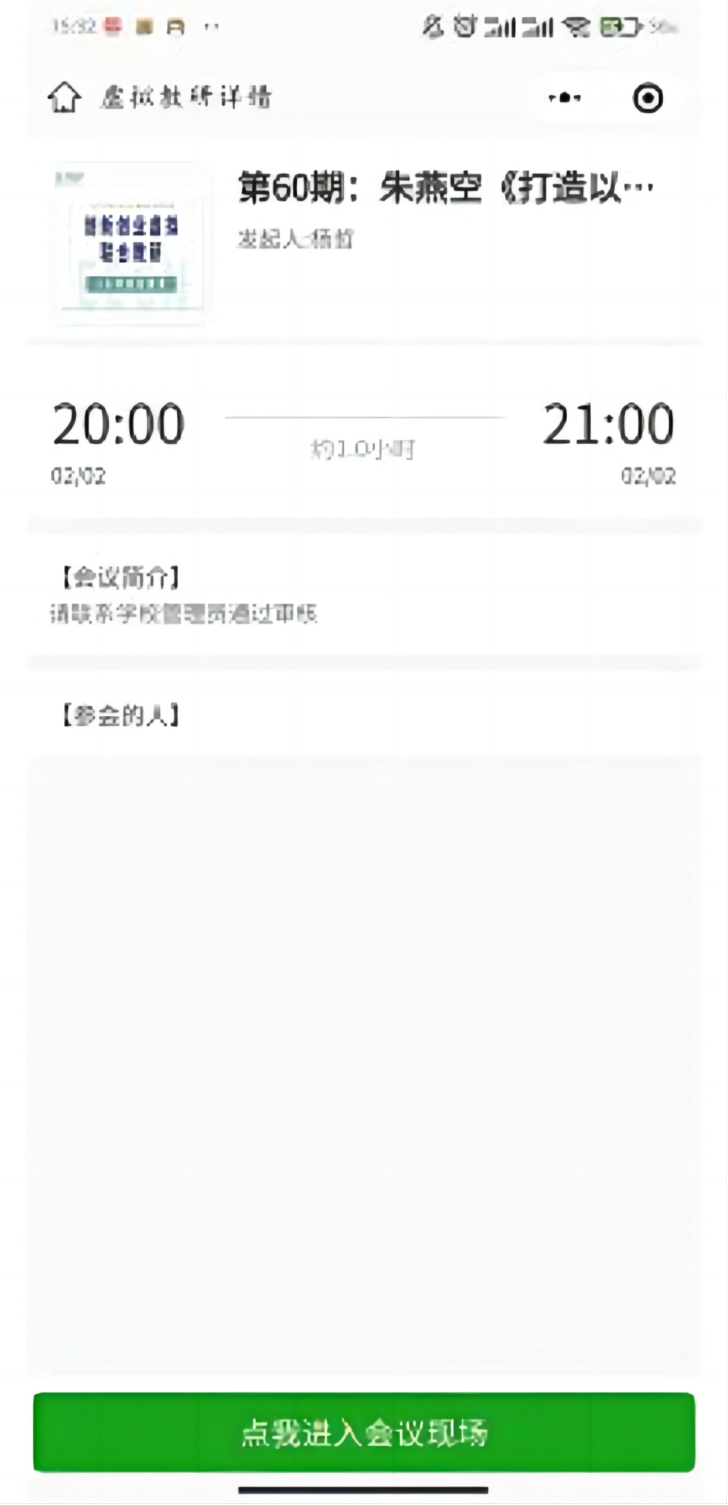Image resolution: width=728 pixels, height=1505 pixels.
Task: Open the mini program more-options menu
Action: pos(566,98)
